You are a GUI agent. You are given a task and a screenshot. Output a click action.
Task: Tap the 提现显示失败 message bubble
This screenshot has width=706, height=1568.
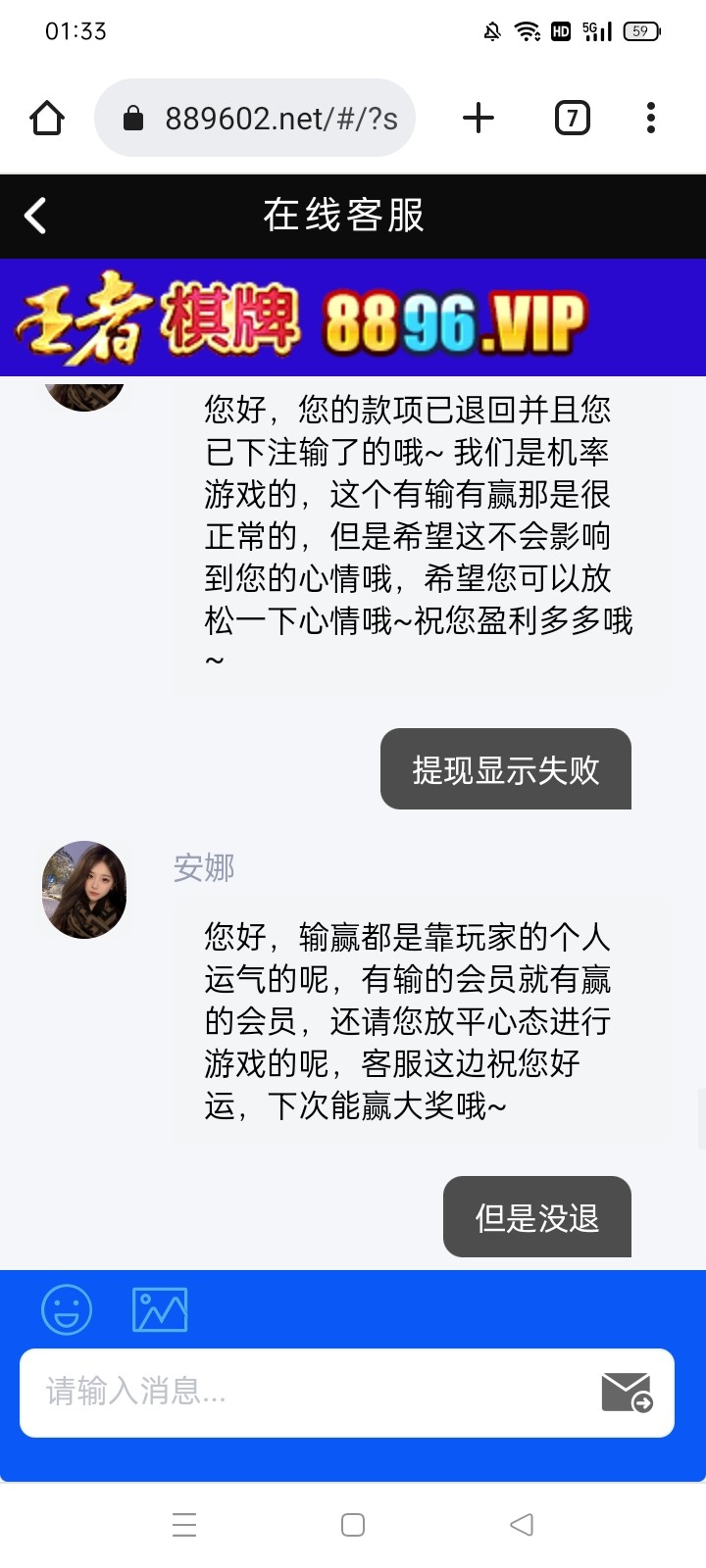(506, 769)
